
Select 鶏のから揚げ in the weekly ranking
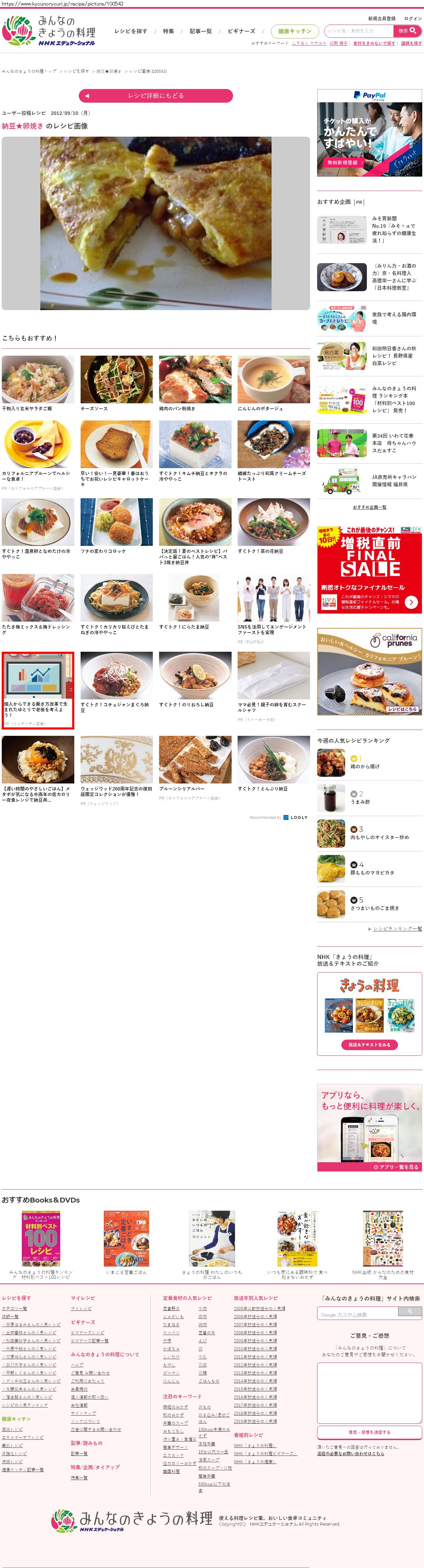364,766
